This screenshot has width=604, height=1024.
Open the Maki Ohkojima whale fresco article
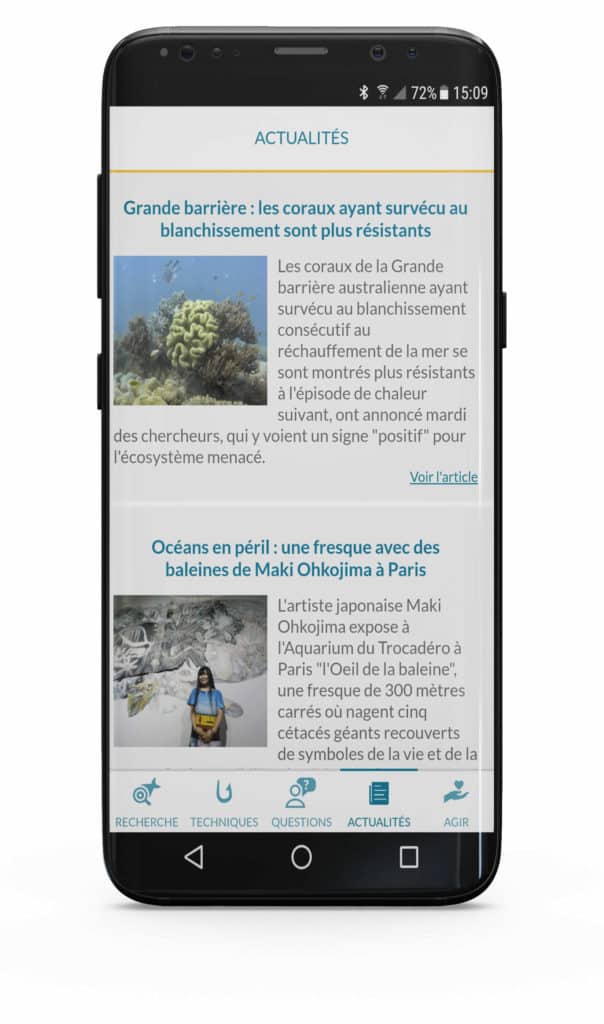(295, 558)
